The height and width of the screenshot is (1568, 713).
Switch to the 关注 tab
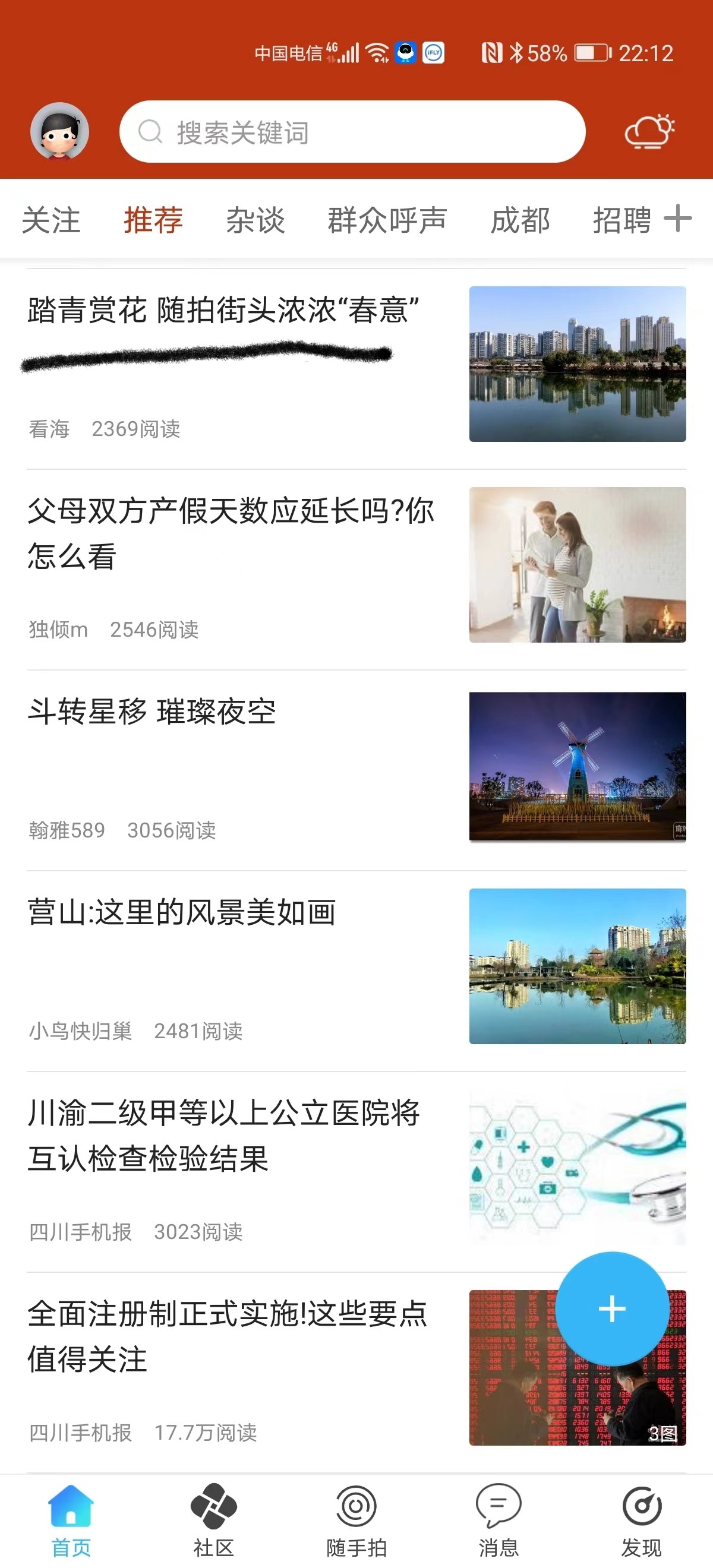[x=51, y=220]
